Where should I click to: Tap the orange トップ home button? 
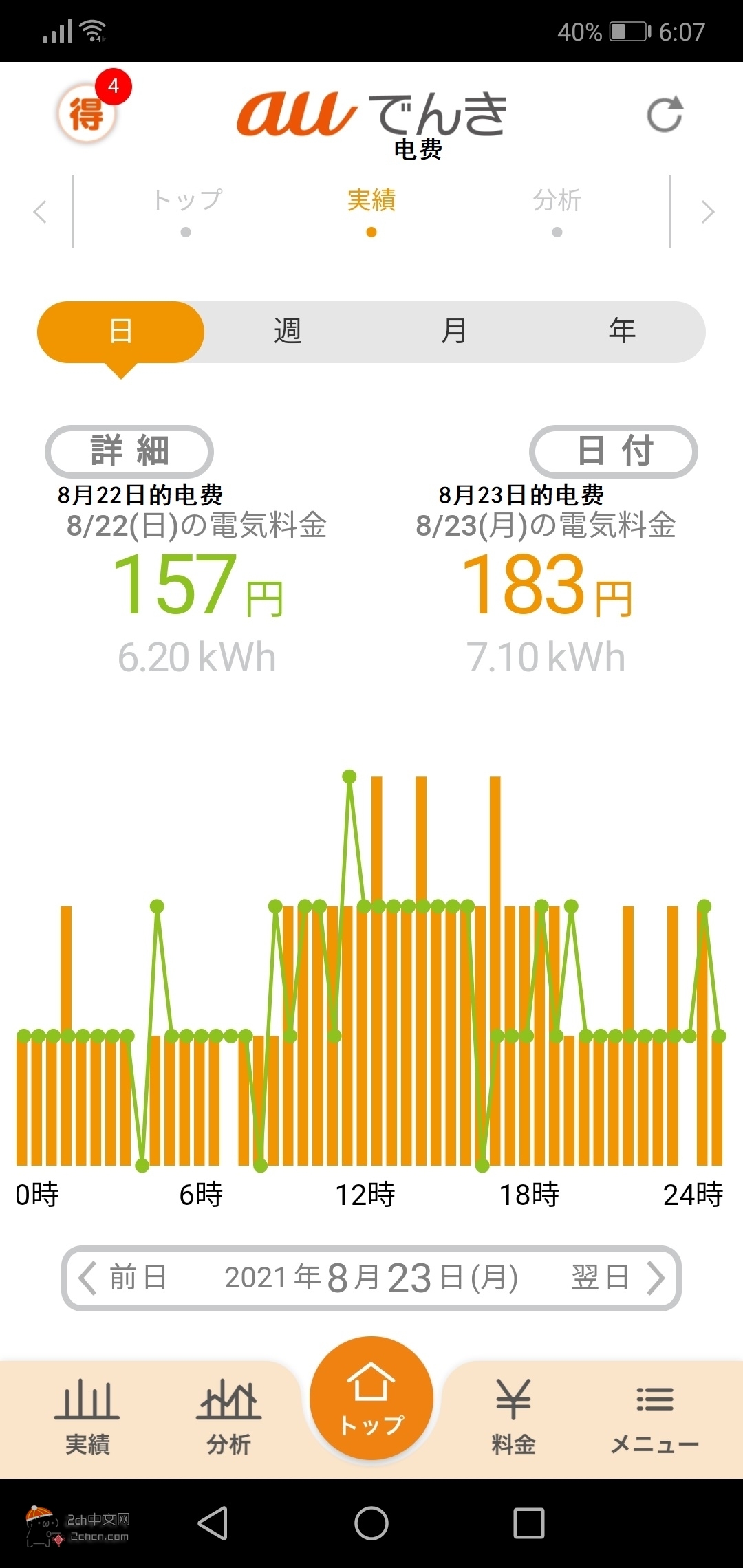click(x=371, y=1397)
